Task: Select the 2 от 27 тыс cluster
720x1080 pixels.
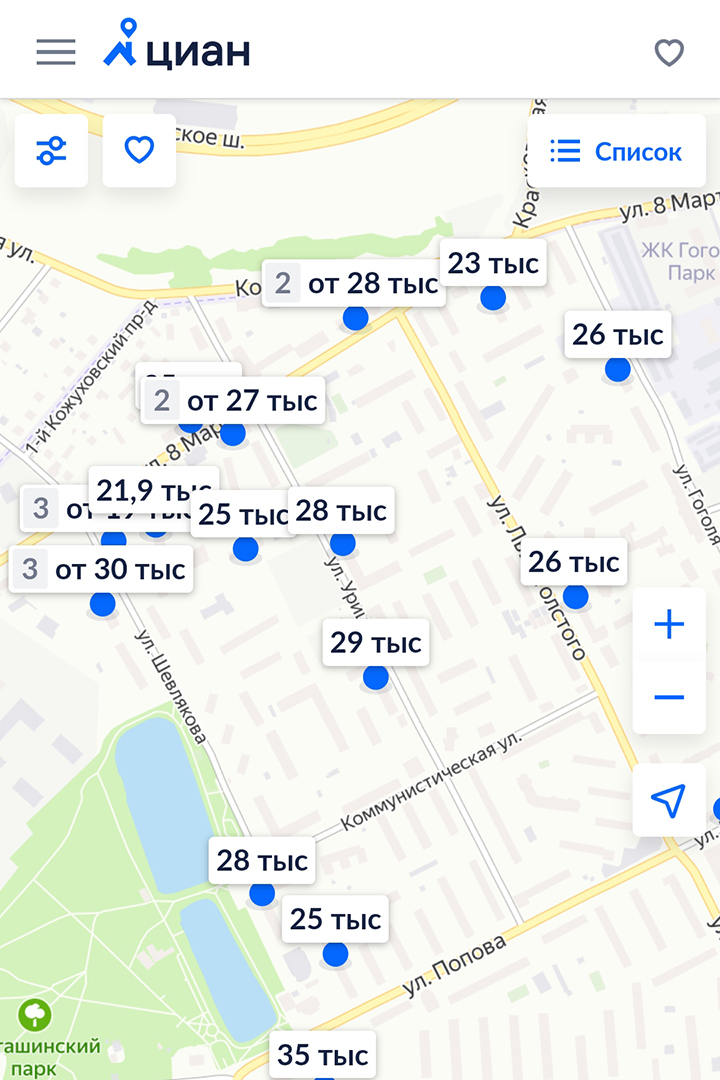Action: pos(234,401)
